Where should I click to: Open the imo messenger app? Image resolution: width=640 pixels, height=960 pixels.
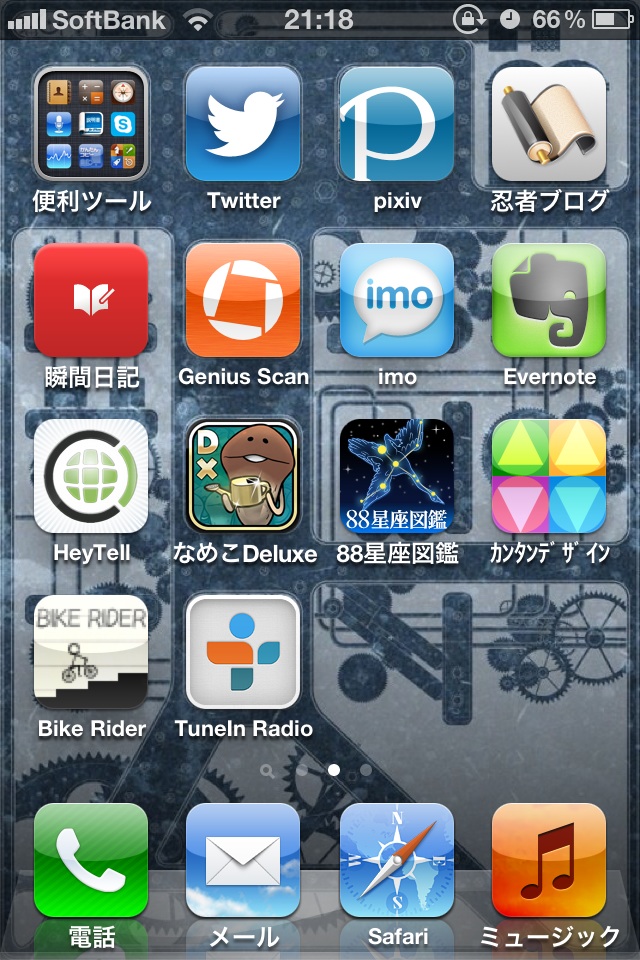tap(397, 300)
